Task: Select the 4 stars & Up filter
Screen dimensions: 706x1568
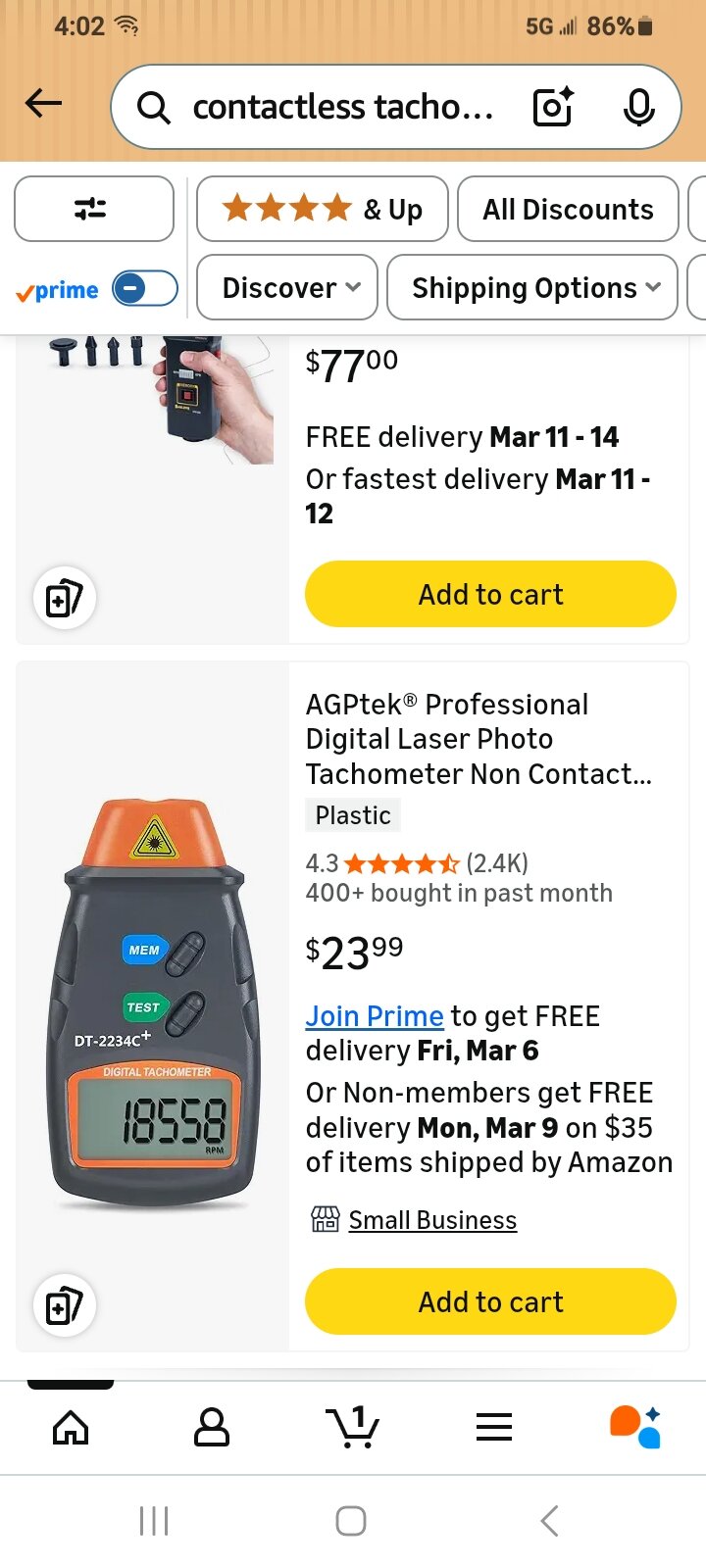Action: pyautogui.click(x=322, y=209)
